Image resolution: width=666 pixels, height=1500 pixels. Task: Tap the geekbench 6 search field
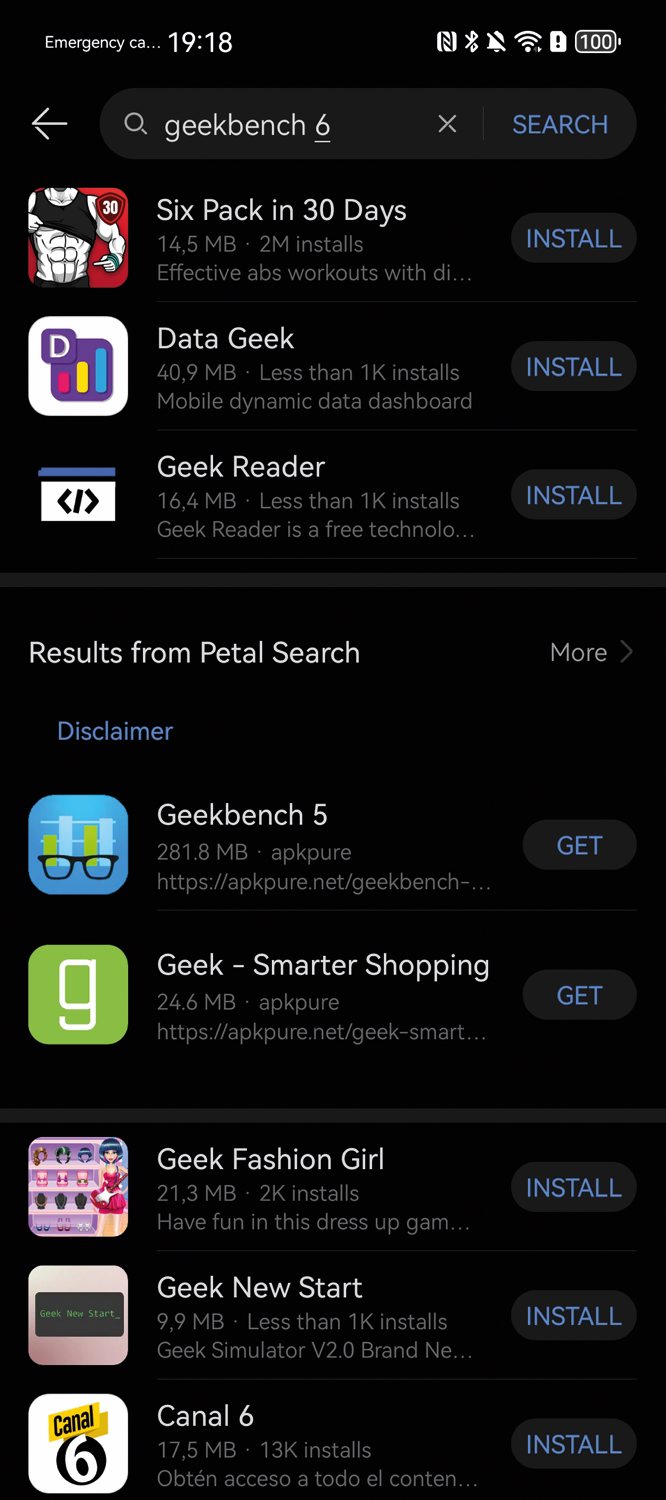pos(280,125)
